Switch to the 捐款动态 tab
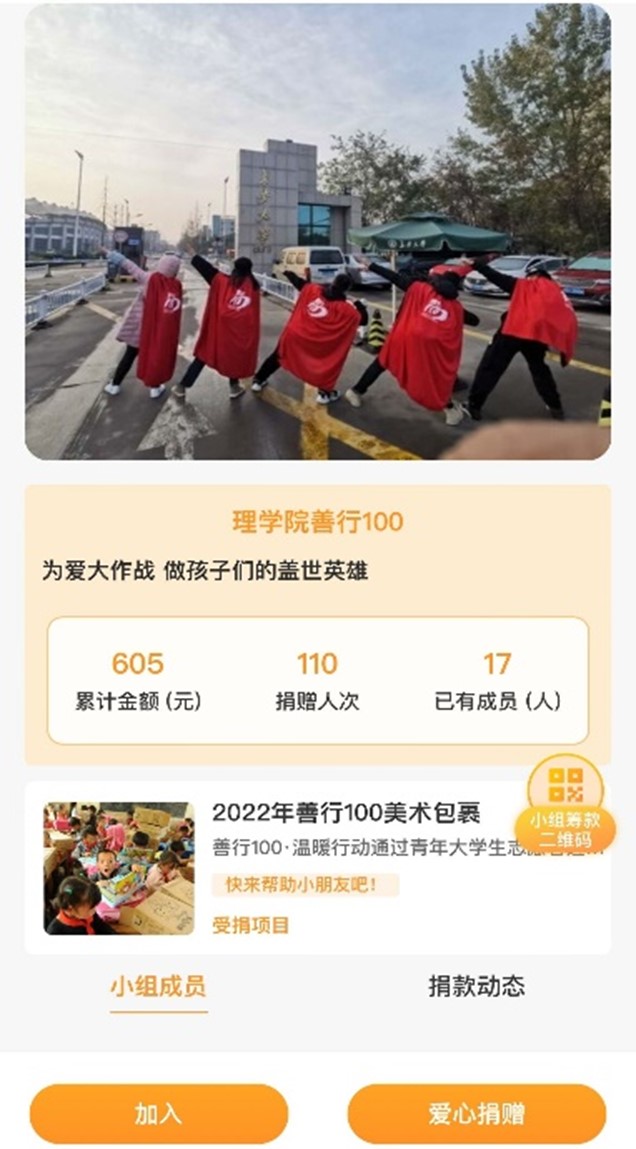The image size is (636, 1149). click(x=476, y=986)
